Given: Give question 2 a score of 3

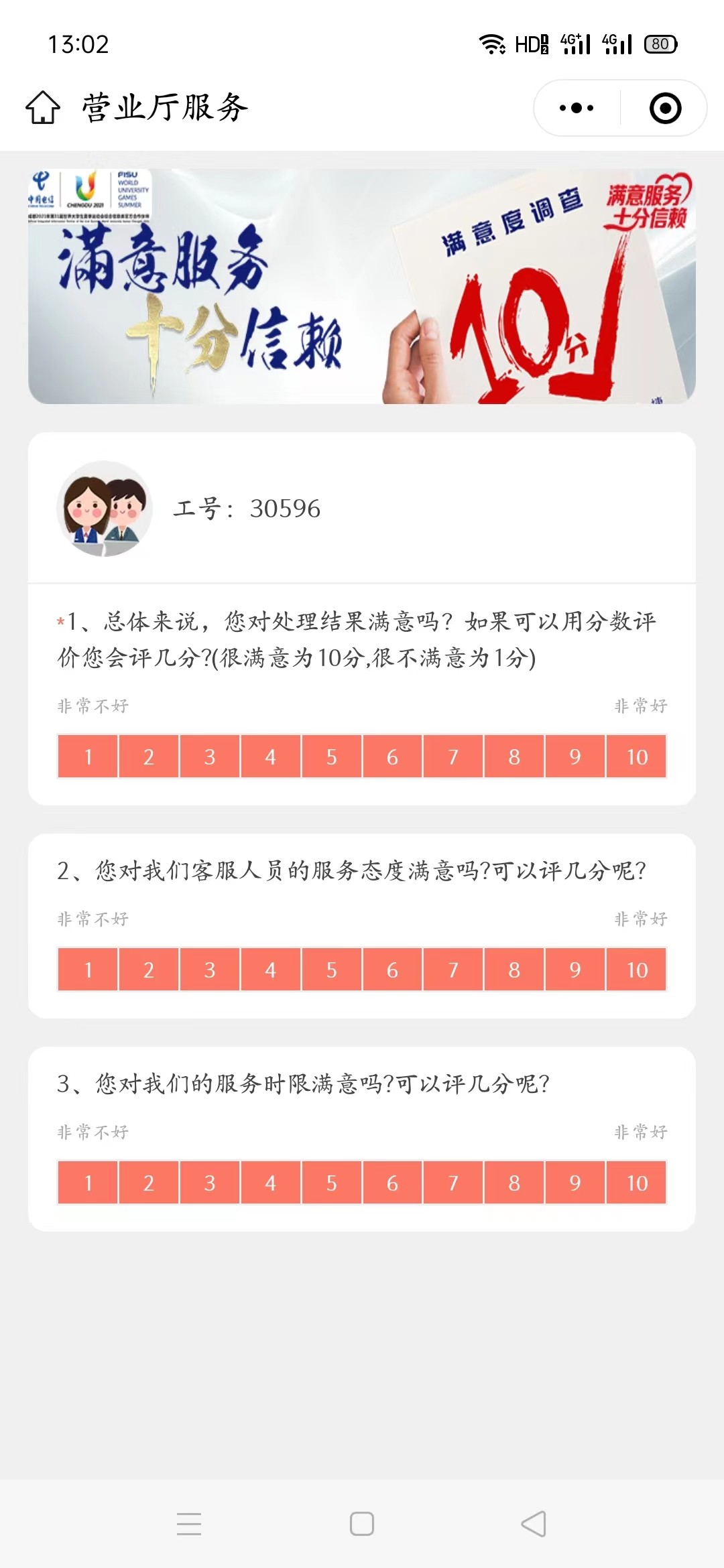Looking at the screenshot, I should tap(209, 970).
